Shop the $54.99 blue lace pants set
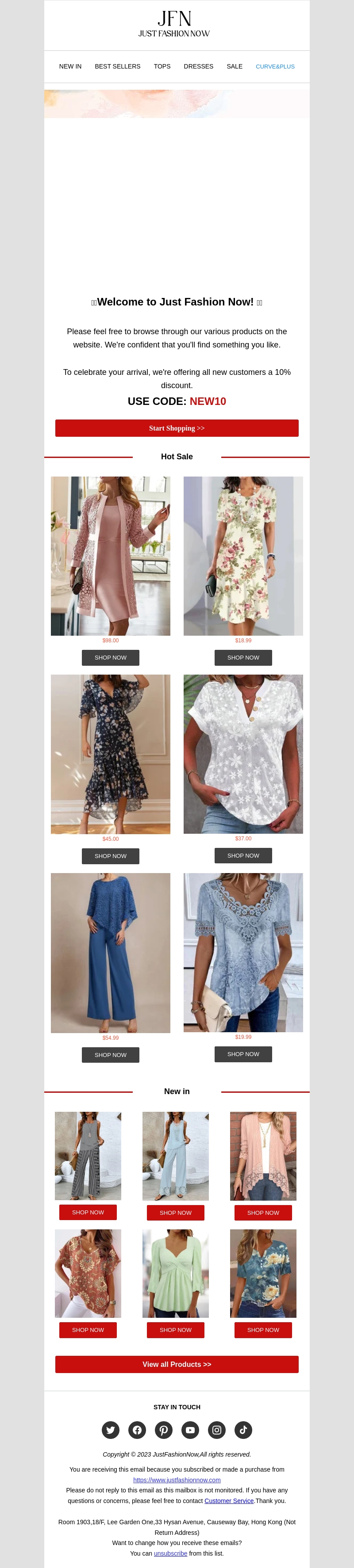This screenshot has width=354, height=1568. [110, 1055]
